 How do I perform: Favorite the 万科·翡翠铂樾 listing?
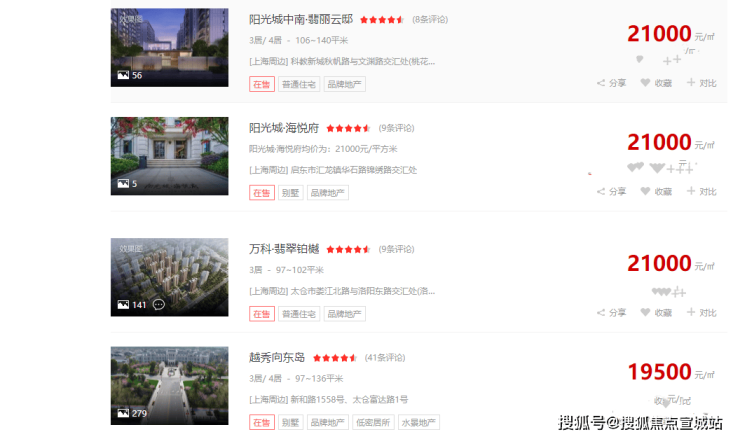pos(656,313)
